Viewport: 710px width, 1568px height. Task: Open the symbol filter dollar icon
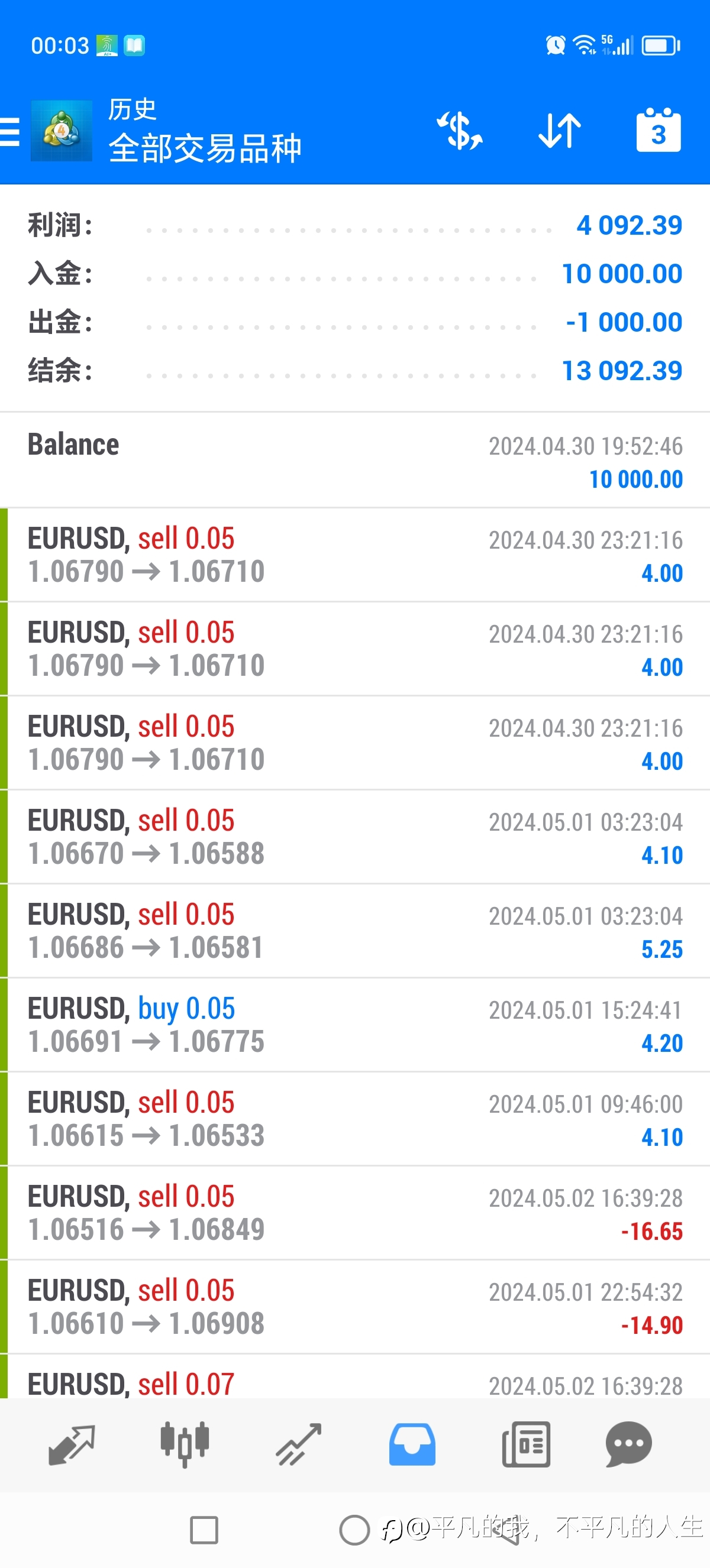pos(460,130)
